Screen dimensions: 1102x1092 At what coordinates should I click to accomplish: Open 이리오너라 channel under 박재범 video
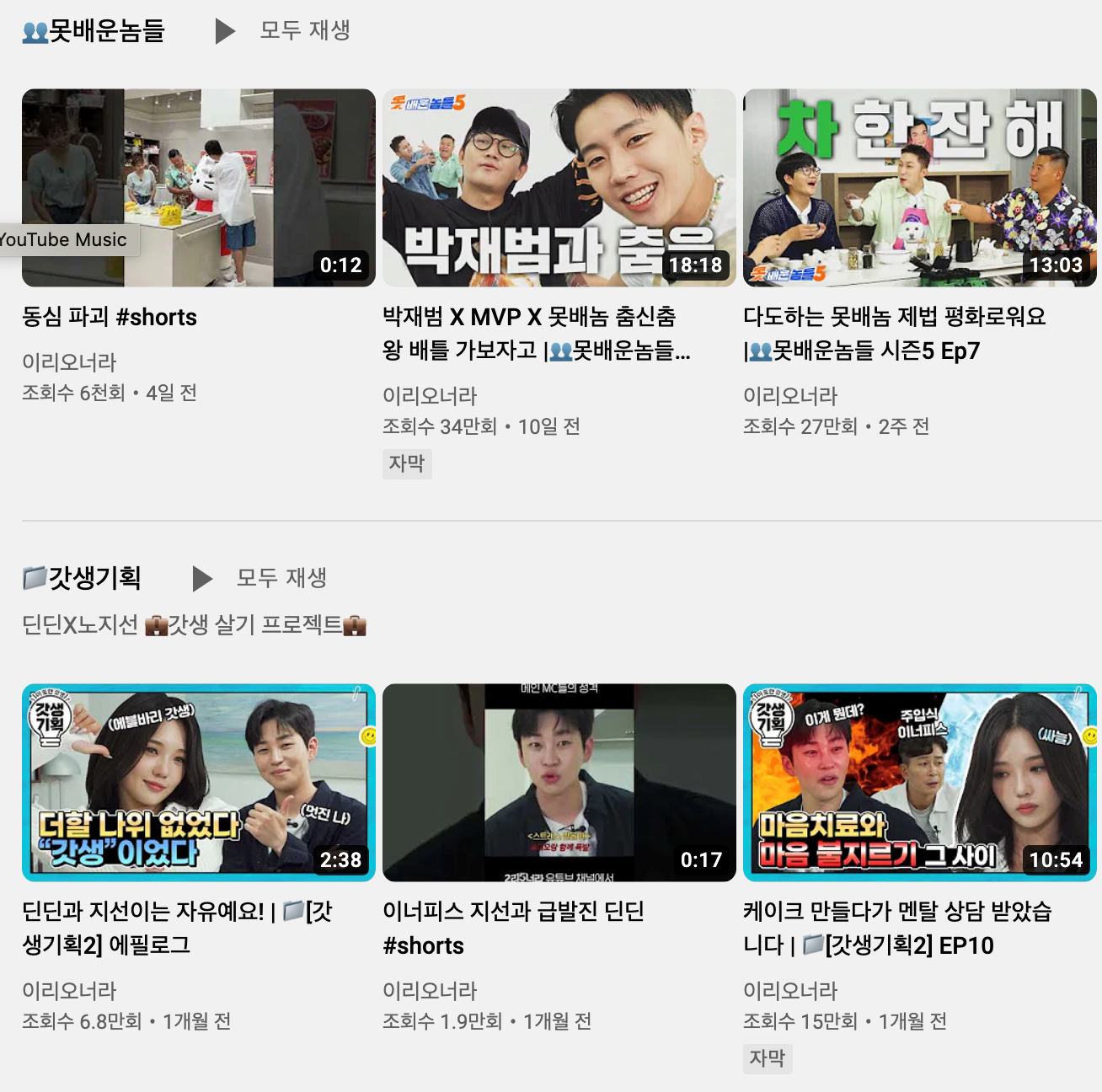[x=430, y=396]
